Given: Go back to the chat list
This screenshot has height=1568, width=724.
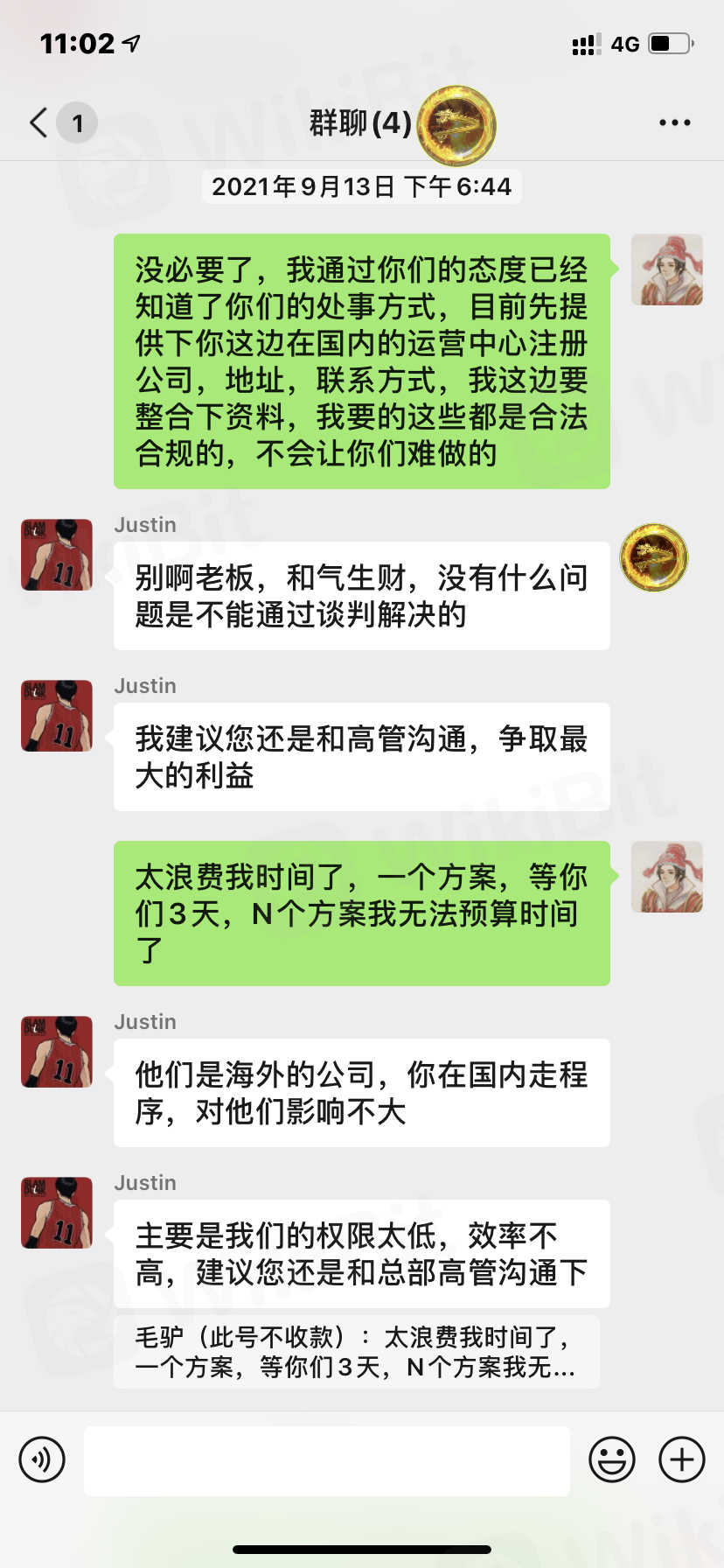Looking at the screenshot, I should pos(38,122).
